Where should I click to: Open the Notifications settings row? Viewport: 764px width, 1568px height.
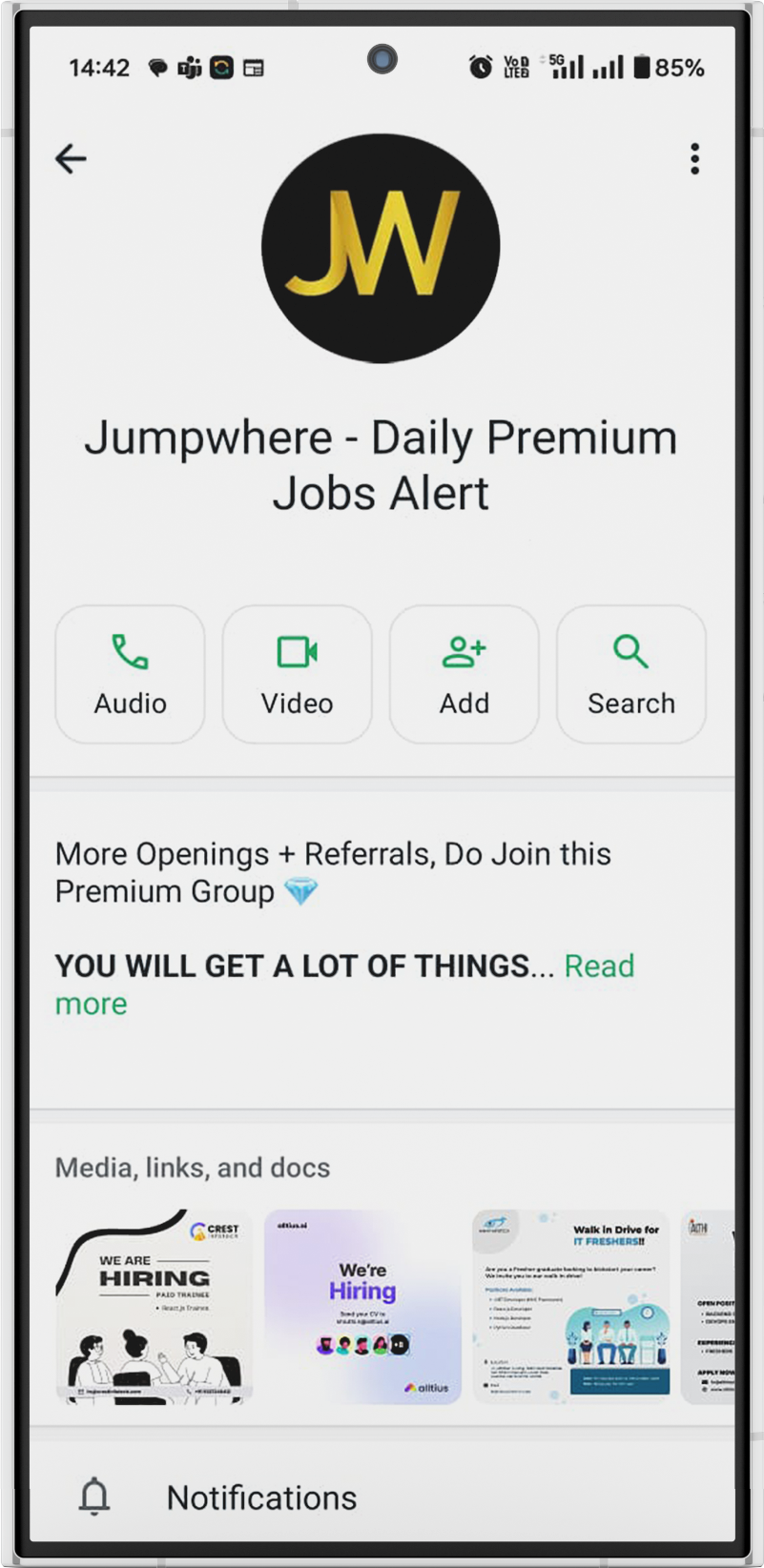coord(261,1497)
